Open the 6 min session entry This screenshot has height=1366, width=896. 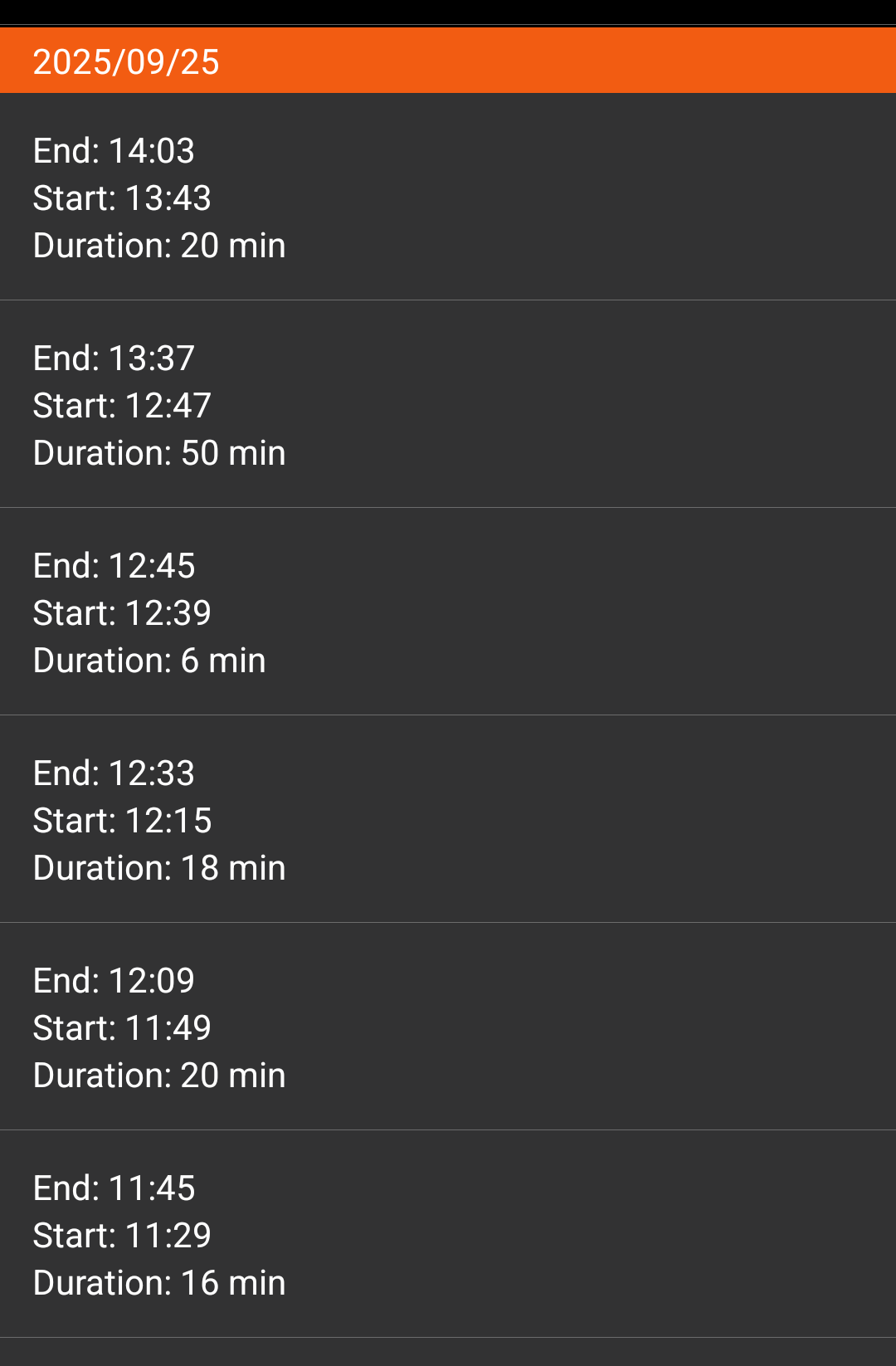[448, 612]
